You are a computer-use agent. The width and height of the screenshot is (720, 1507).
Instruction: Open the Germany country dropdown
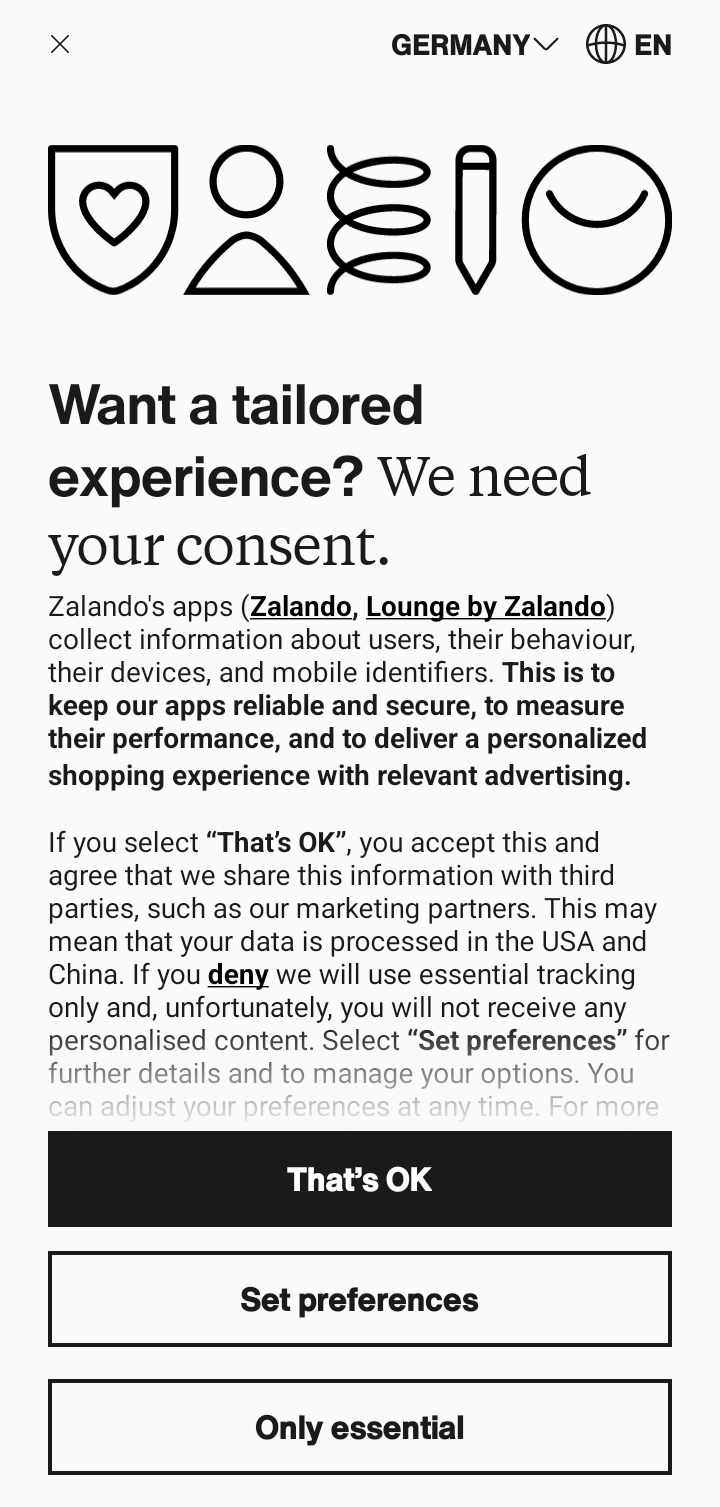[474, 45]
